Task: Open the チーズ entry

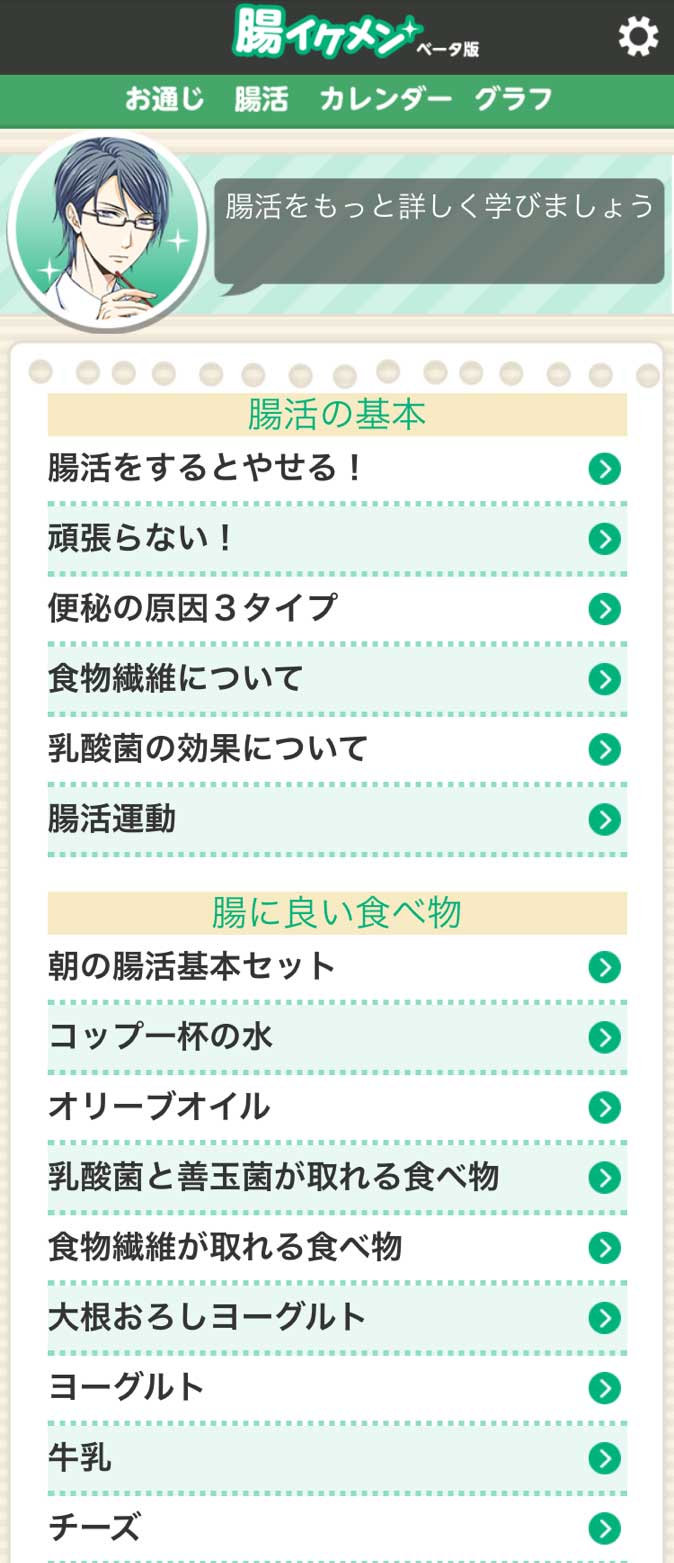Action: pos(337,1528)
